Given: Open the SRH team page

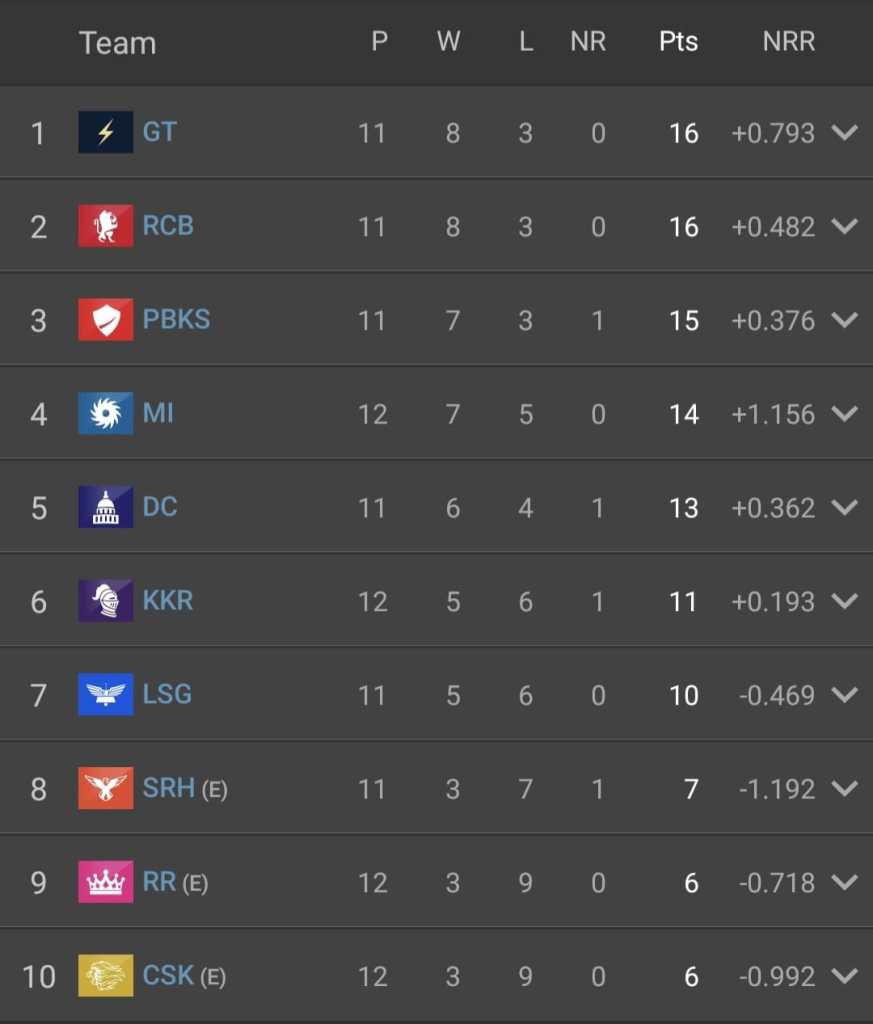Looking at the screenshot, I should pos(168,788).
